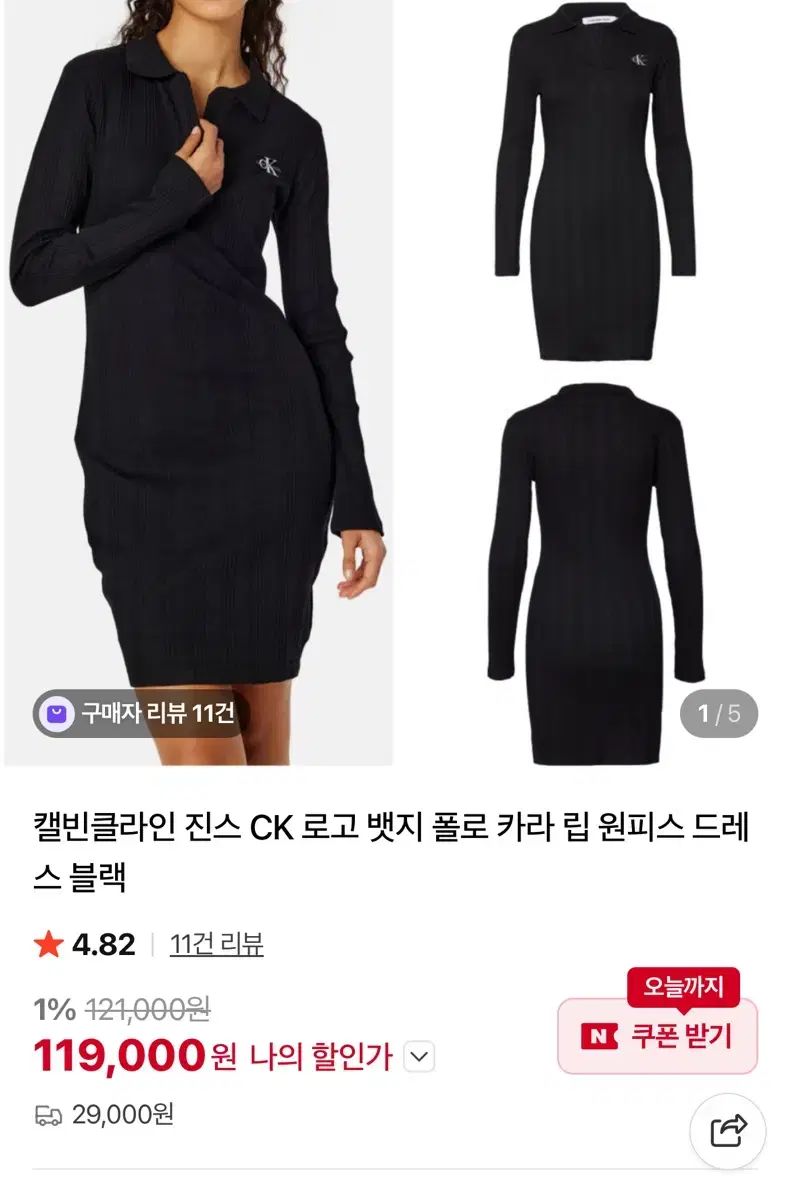Open the product image gallery
Image resolution: width=791 pixels, height=1200 pixels.
[395, 380]
